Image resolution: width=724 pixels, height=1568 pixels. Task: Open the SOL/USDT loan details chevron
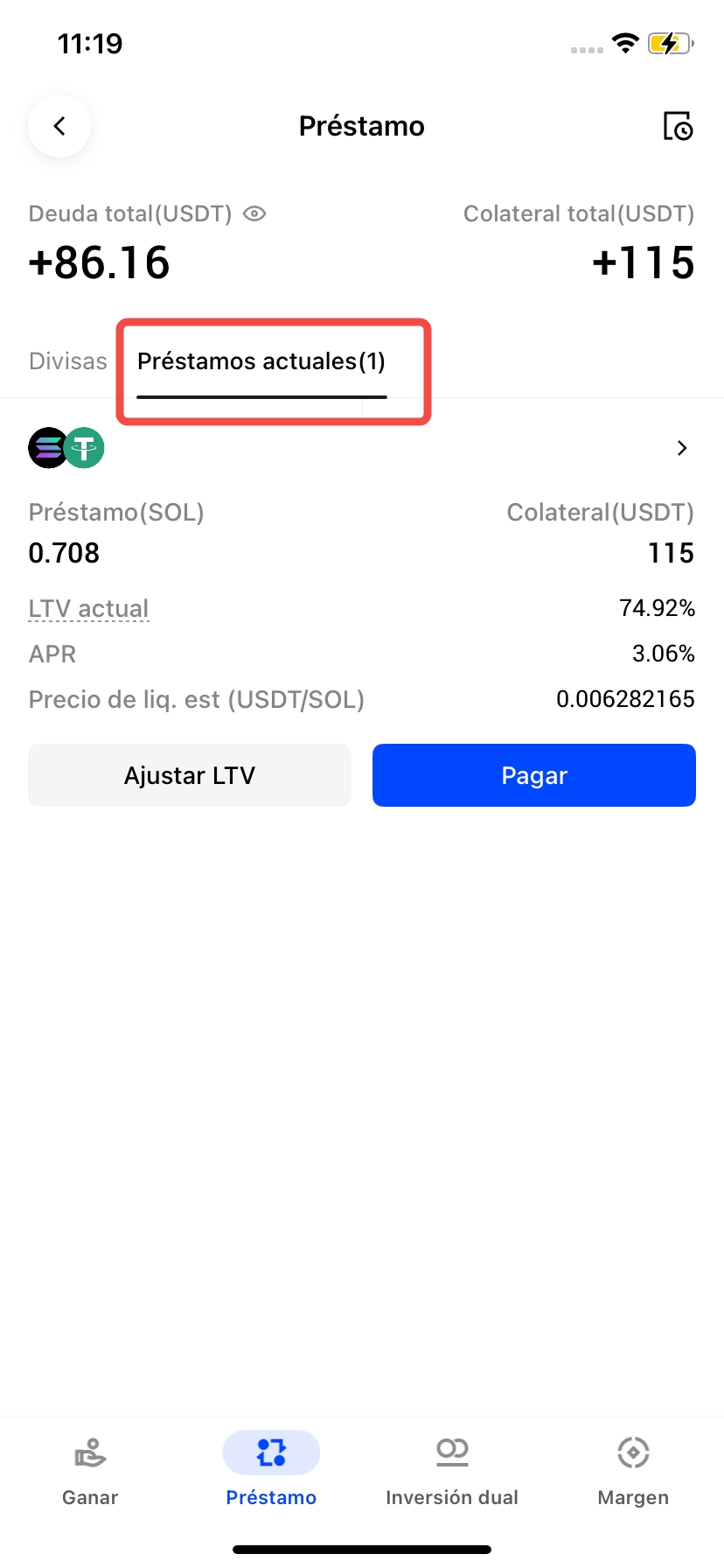(682, 448)
